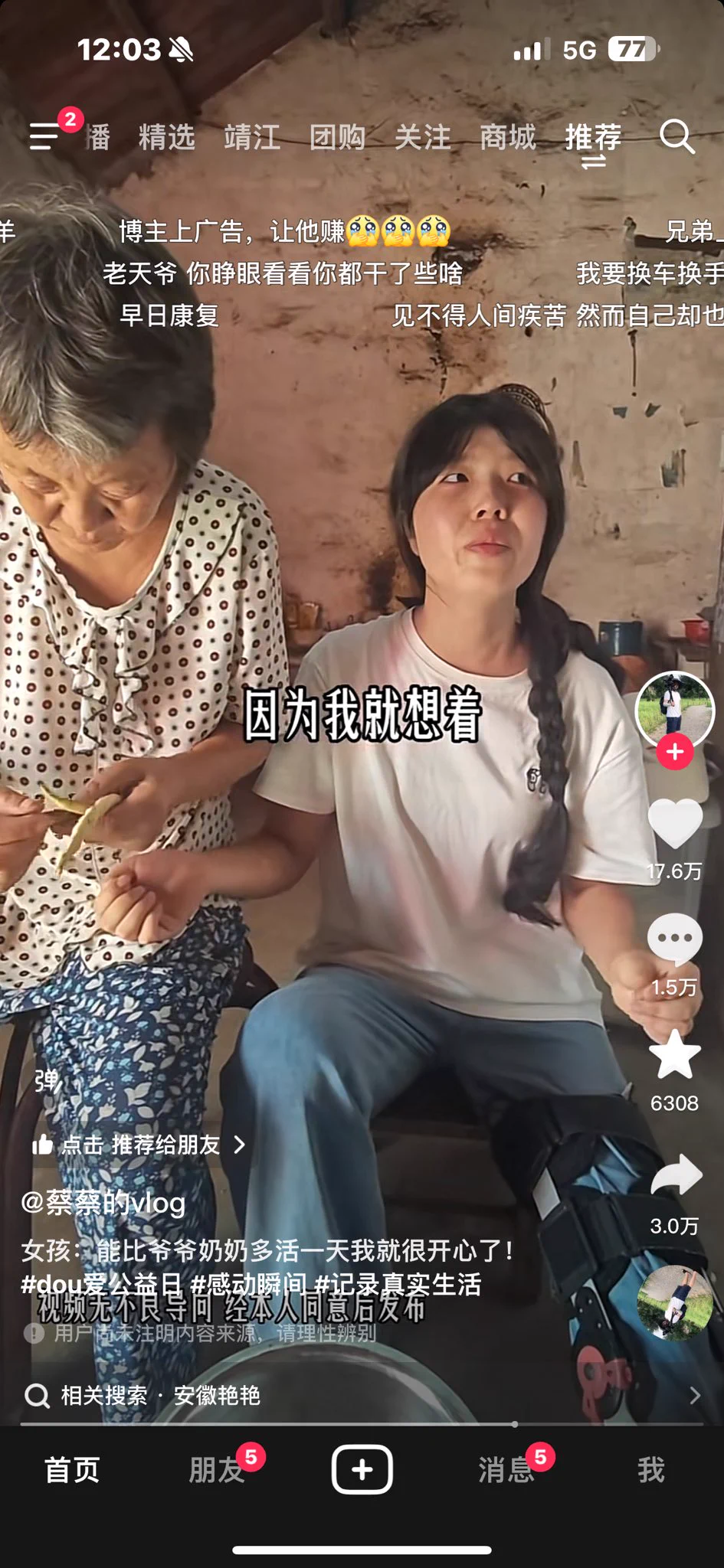Open the 团购 tab

pyautogui.click(x=337, y=138)
